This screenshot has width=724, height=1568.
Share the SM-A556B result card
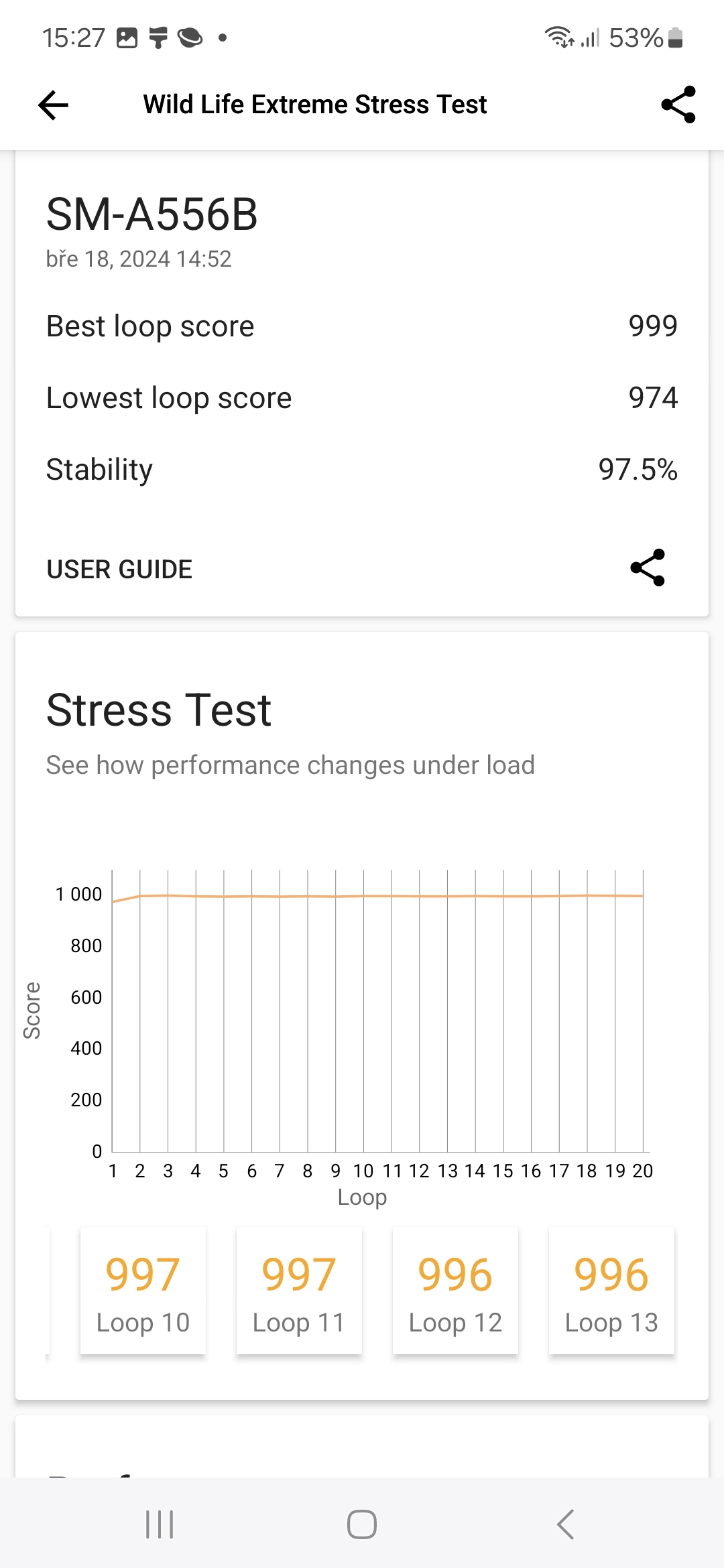point(648,568)
